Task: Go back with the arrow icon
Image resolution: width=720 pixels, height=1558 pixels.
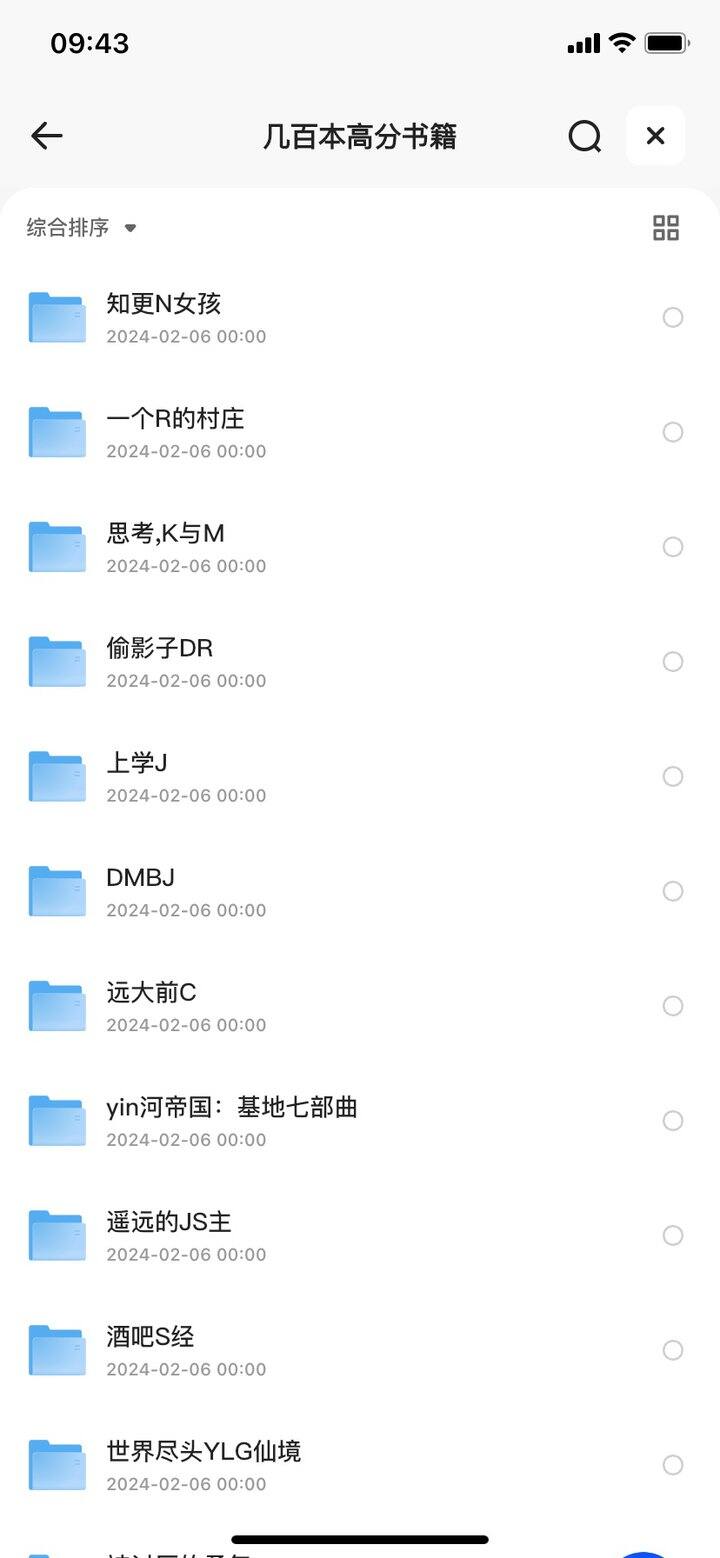Action: (x=47, y=136)
